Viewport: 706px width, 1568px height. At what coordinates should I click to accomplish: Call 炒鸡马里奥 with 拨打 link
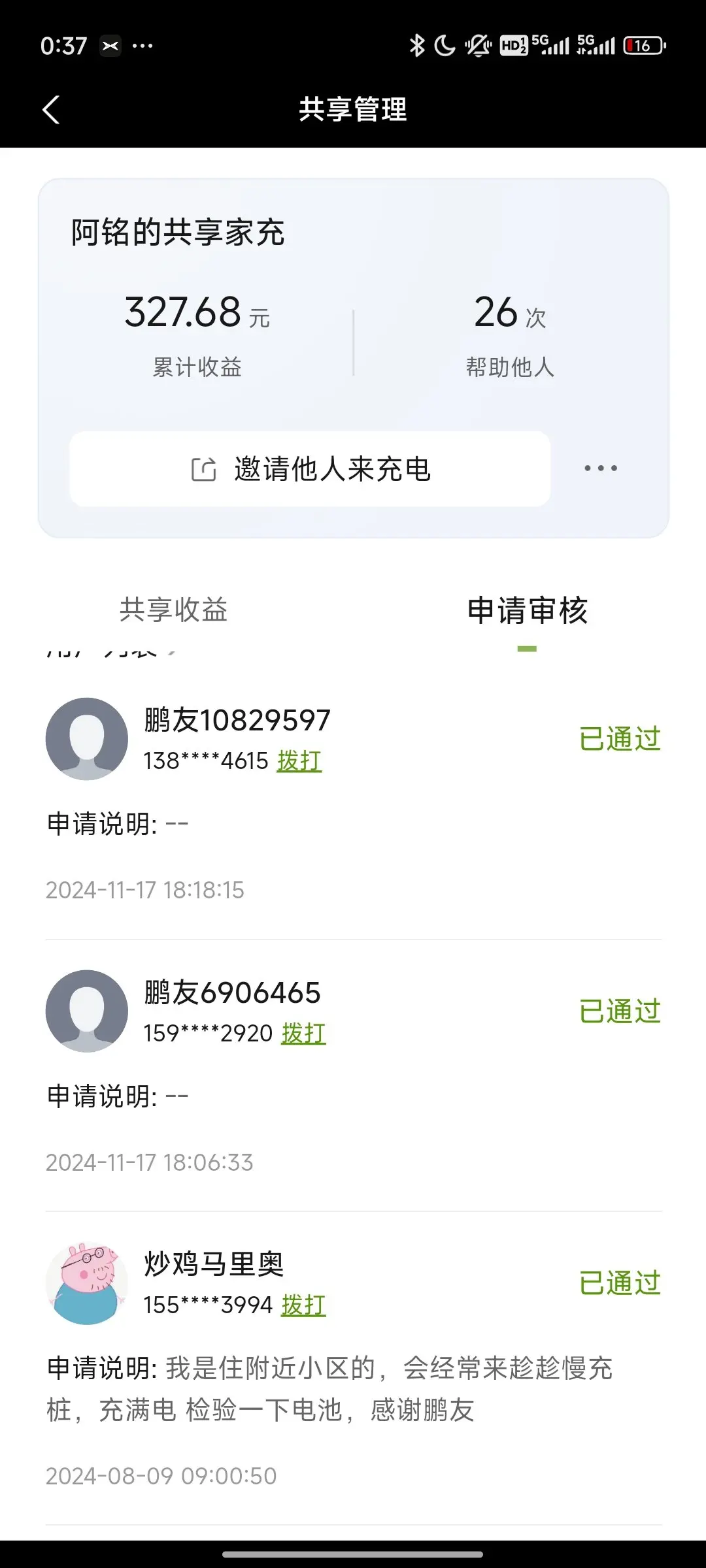[303, 1305]
